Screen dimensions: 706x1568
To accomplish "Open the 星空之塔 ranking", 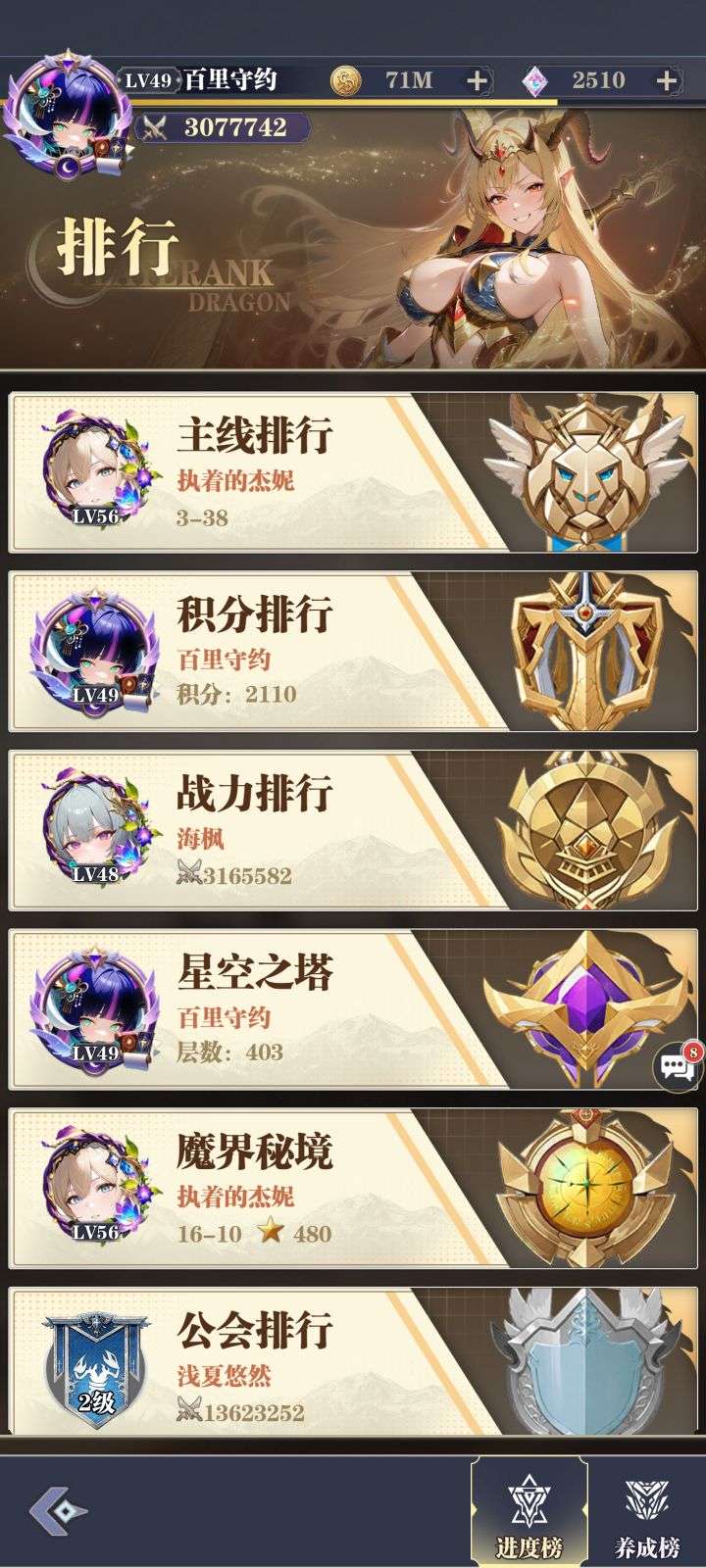I will (353, 1009).
